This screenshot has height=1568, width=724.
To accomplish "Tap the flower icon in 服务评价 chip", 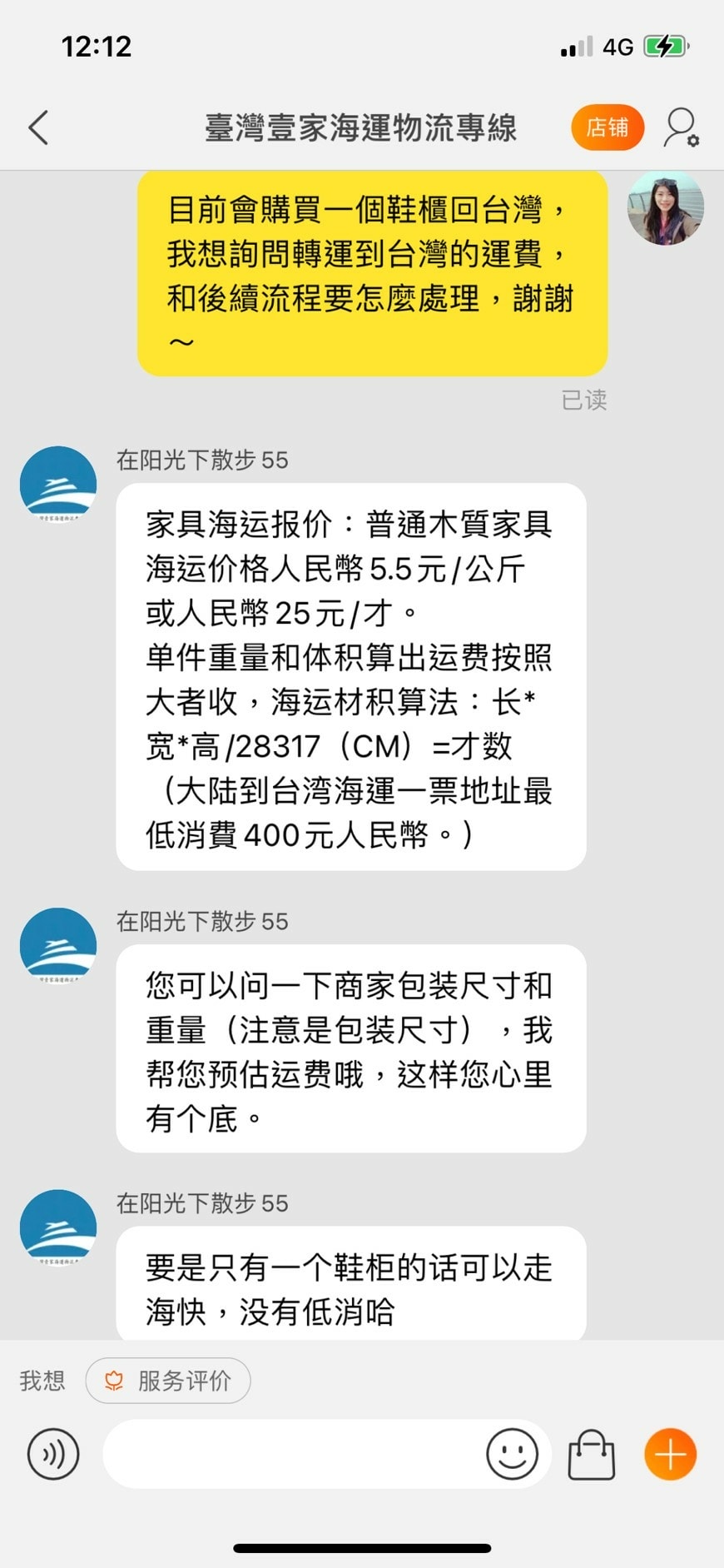I will click(113, 1380).
